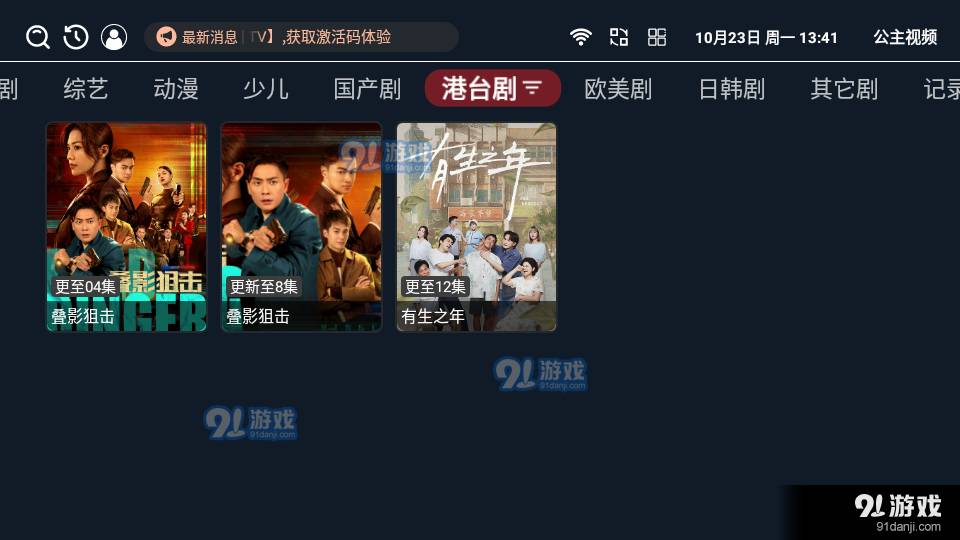Open the watch history clock icon
The width and height of the screenshot is (960, 540).
[x=76, y=38]
